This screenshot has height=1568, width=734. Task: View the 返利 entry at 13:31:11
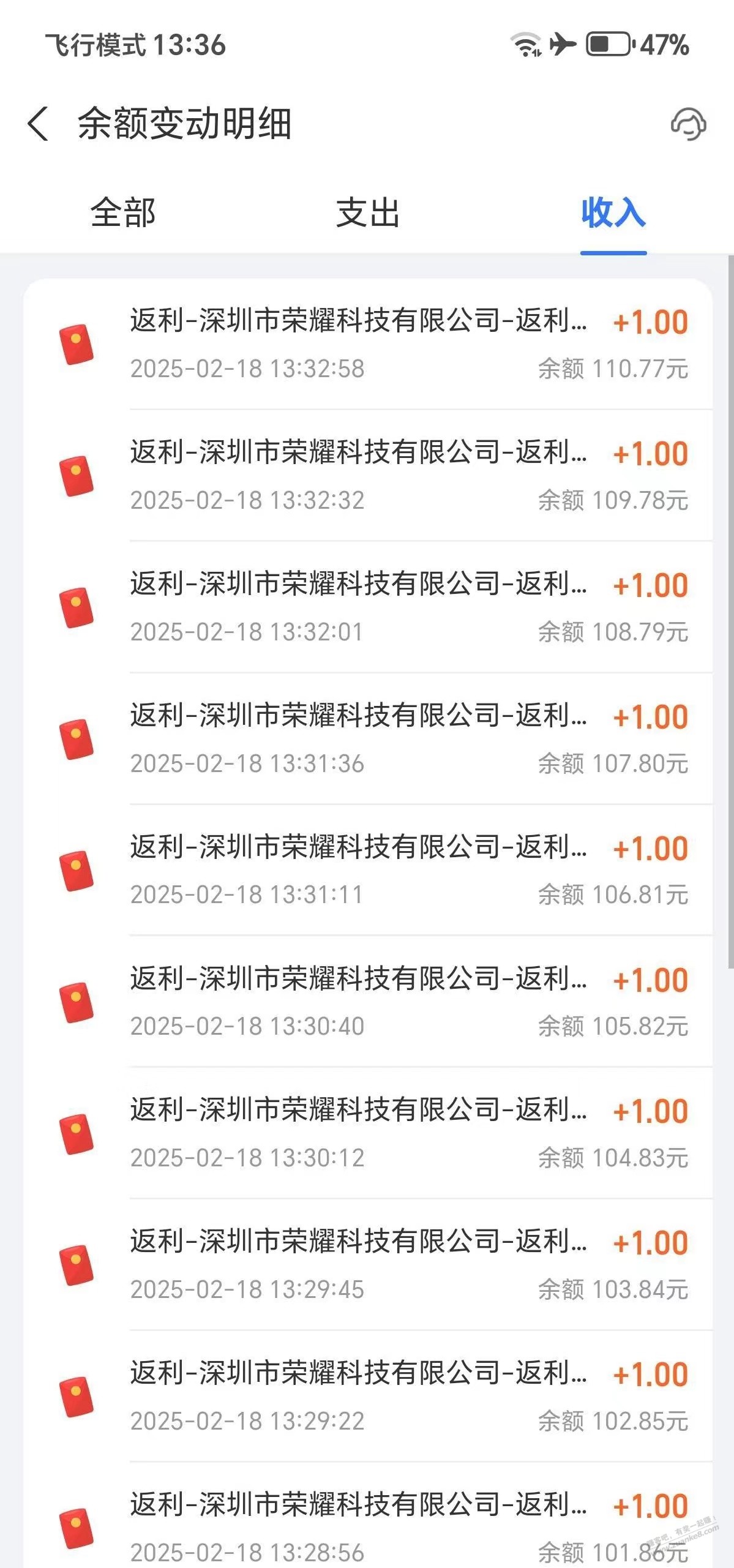[368, 870]
